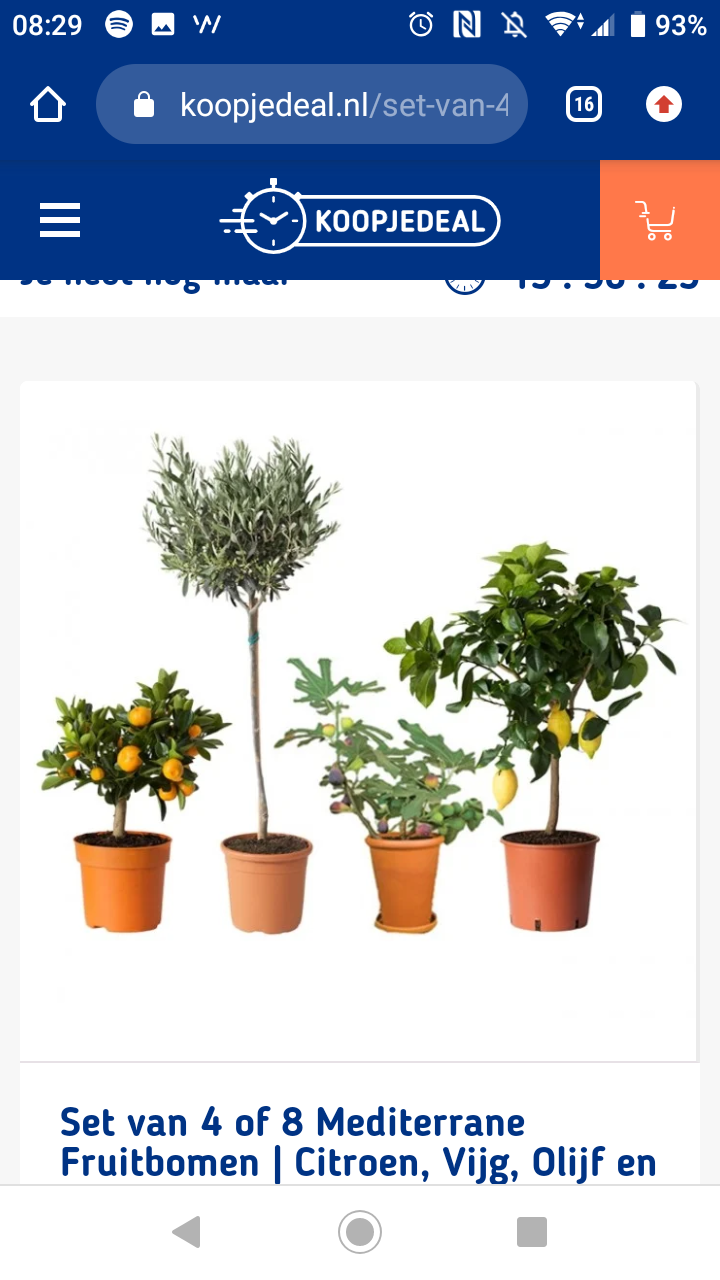Screen dimensions: 720x1280
Task: Open the tab switcher showing 16 tabs
Action: 584,104
